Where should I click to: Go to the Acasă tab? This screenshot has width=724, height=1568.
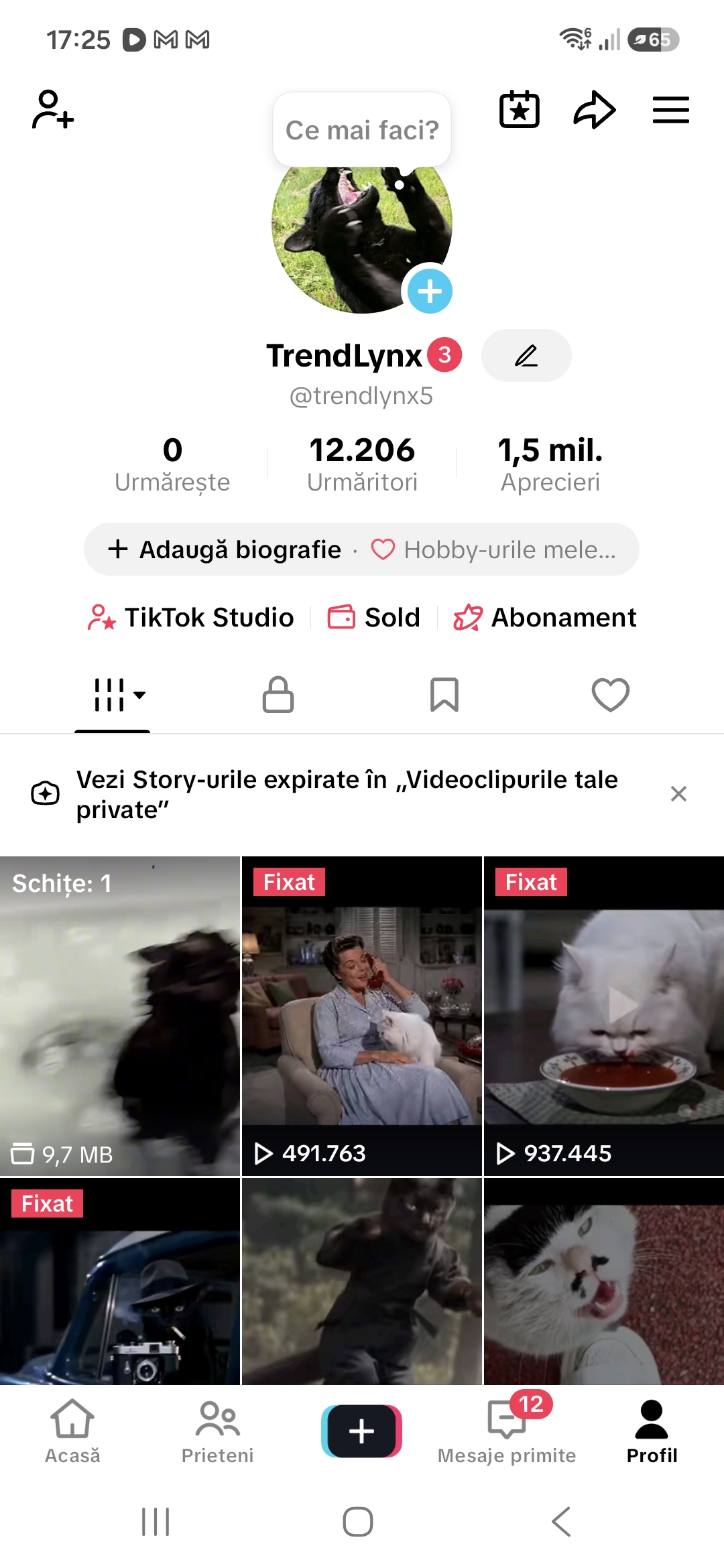tap(72, 1431)
